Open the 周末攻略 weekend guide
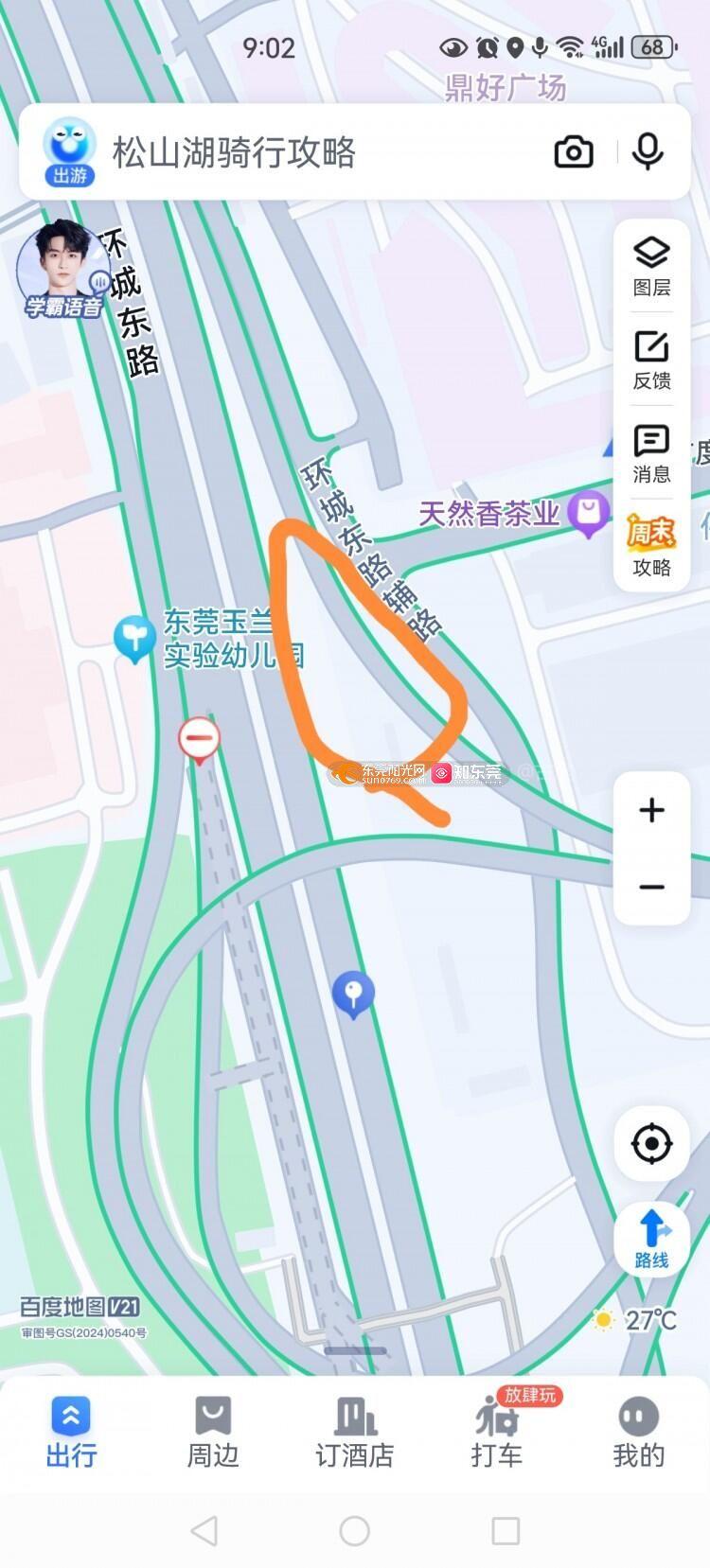 coord(651,546)
